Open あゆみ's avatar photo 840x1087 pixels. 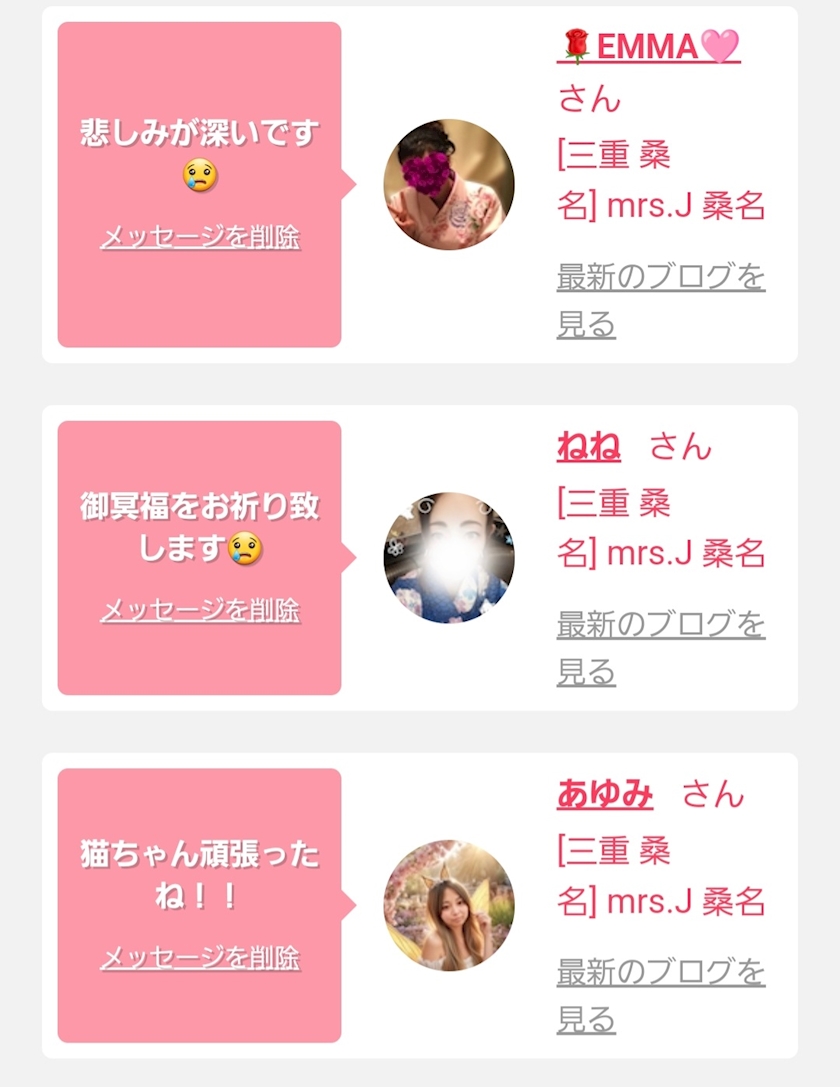click(x=449, y=905)
